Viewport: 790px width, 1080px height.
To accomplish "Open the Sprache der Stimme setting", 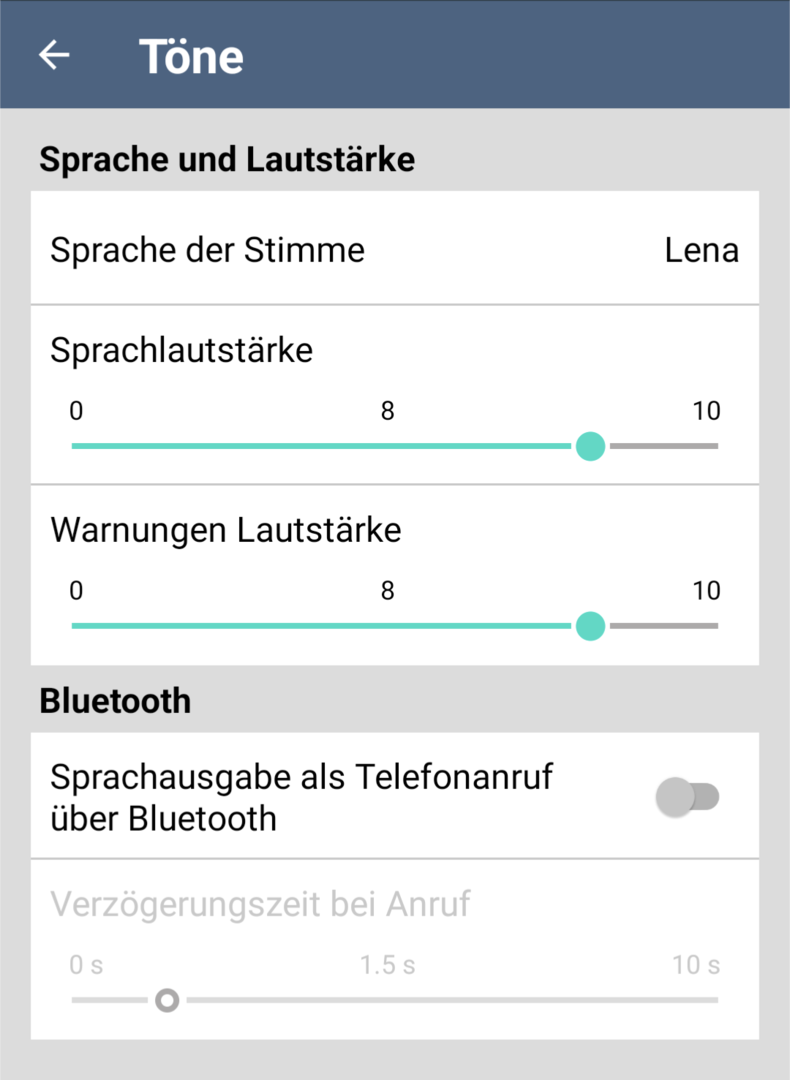I will pyautogui.click(x=394, y=249).
